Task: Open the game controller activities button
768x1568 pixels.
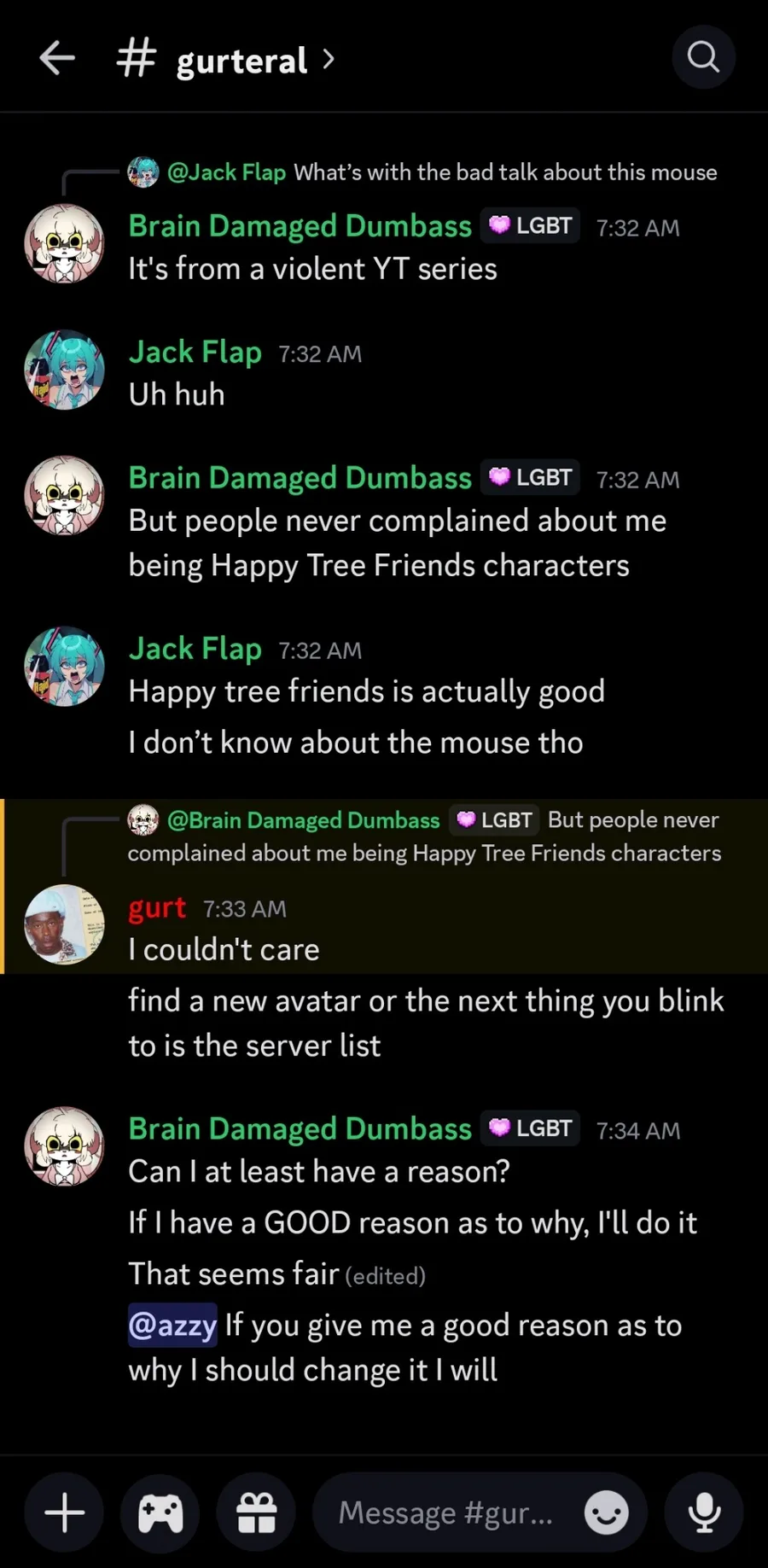Action: [x=160, y=1513]
